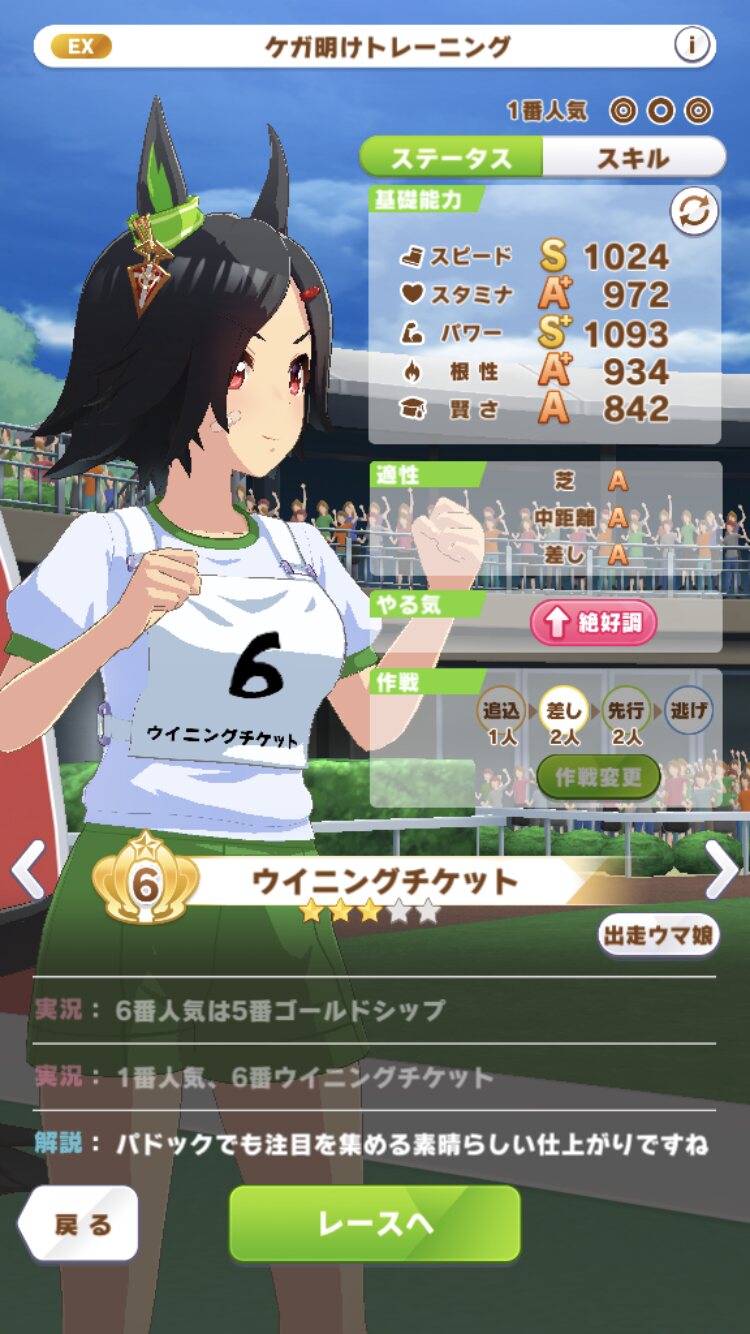Switch to the スキル tab

633,158
